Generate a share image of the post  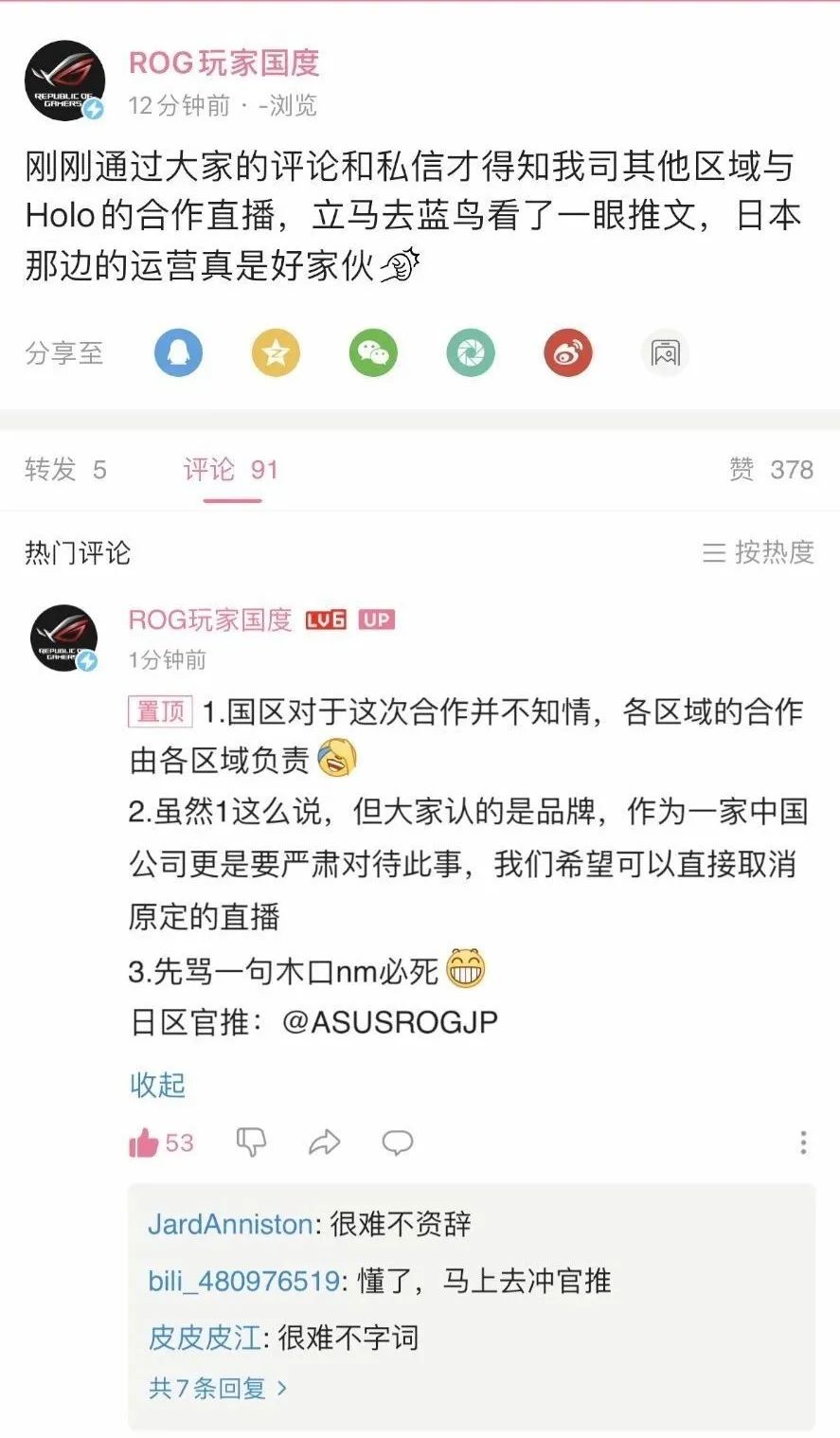[x=665, y=353]
